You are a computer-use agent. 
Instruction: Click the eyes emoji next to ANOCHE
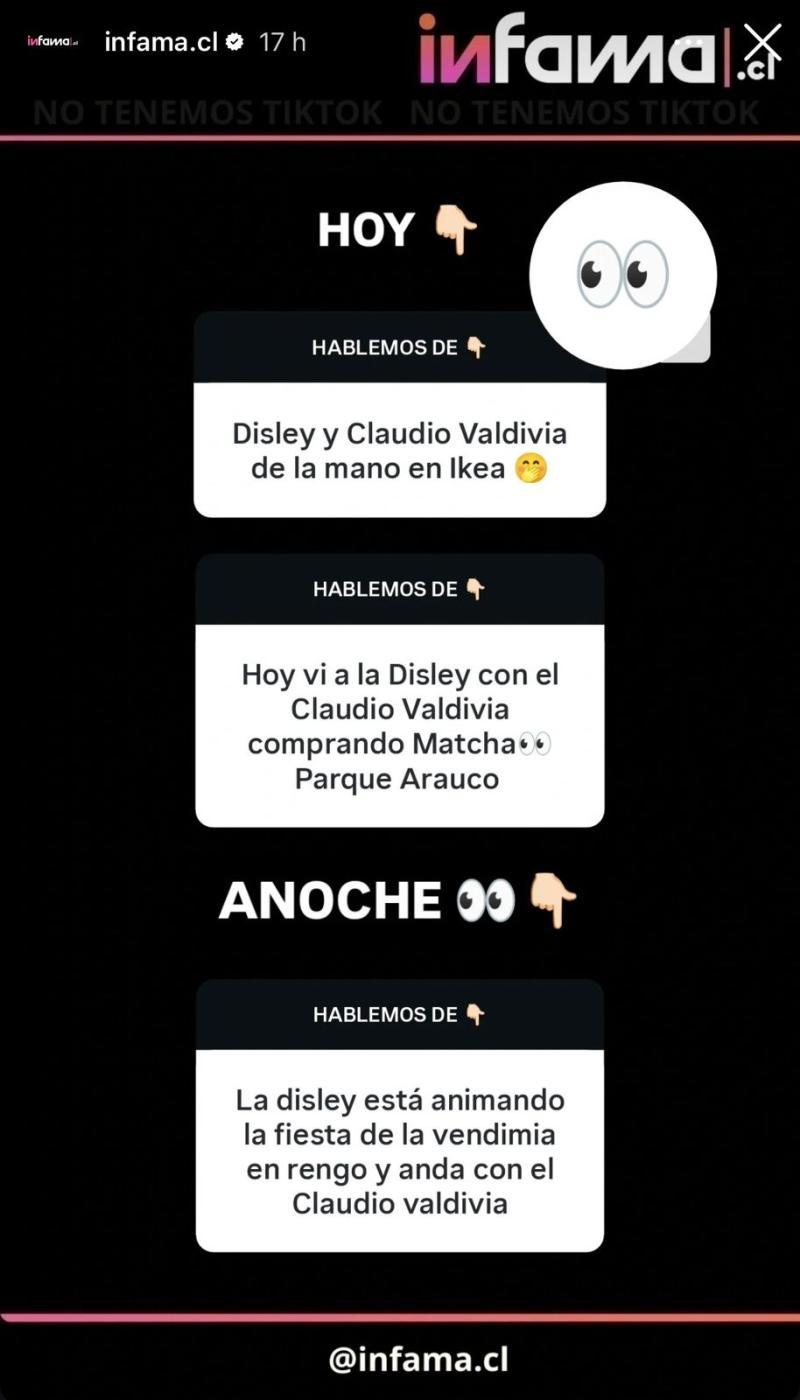[x=487, y=898]
